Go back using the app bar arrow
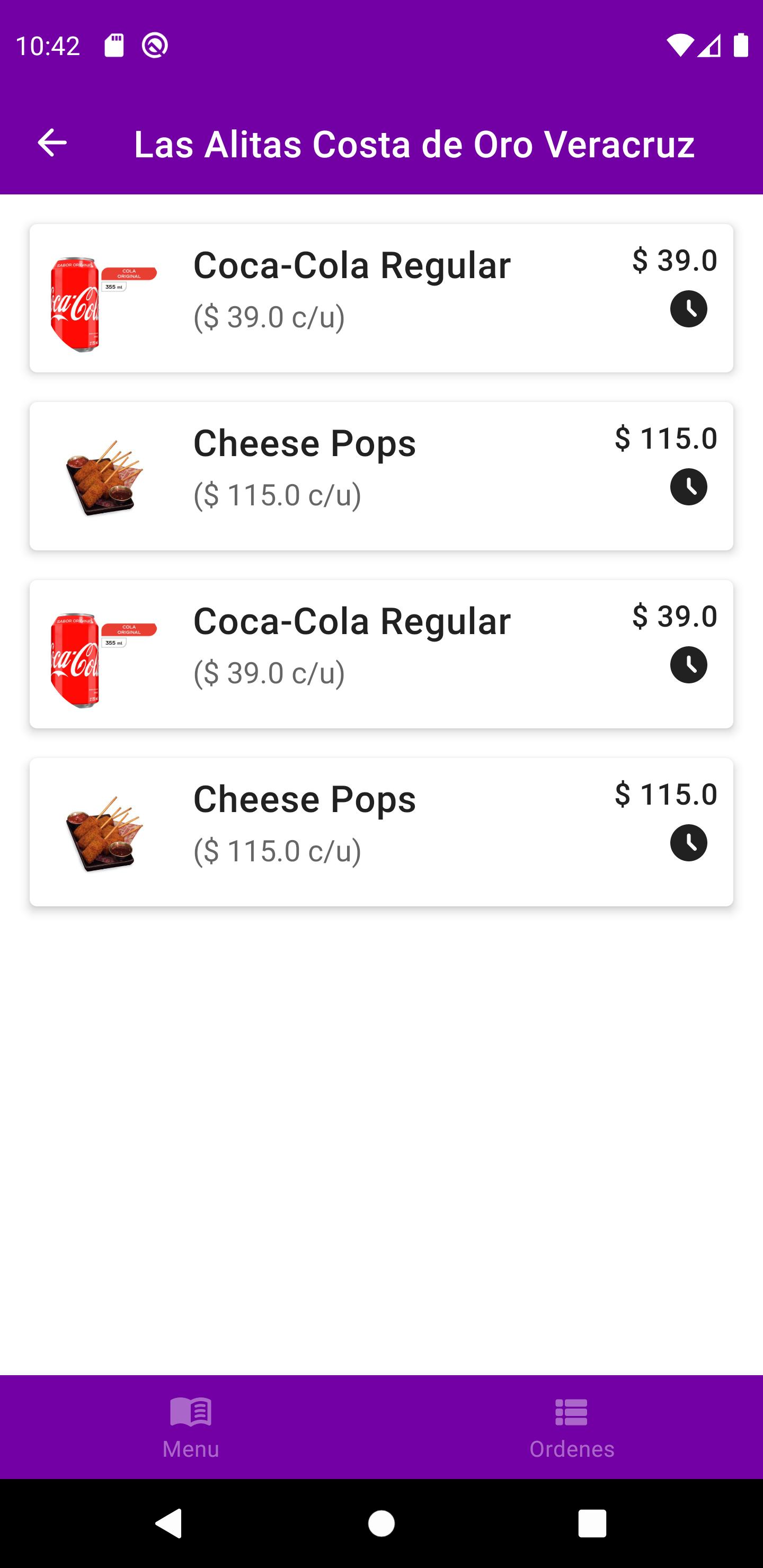Screen dimensions: 763x1568 point(52,143)
